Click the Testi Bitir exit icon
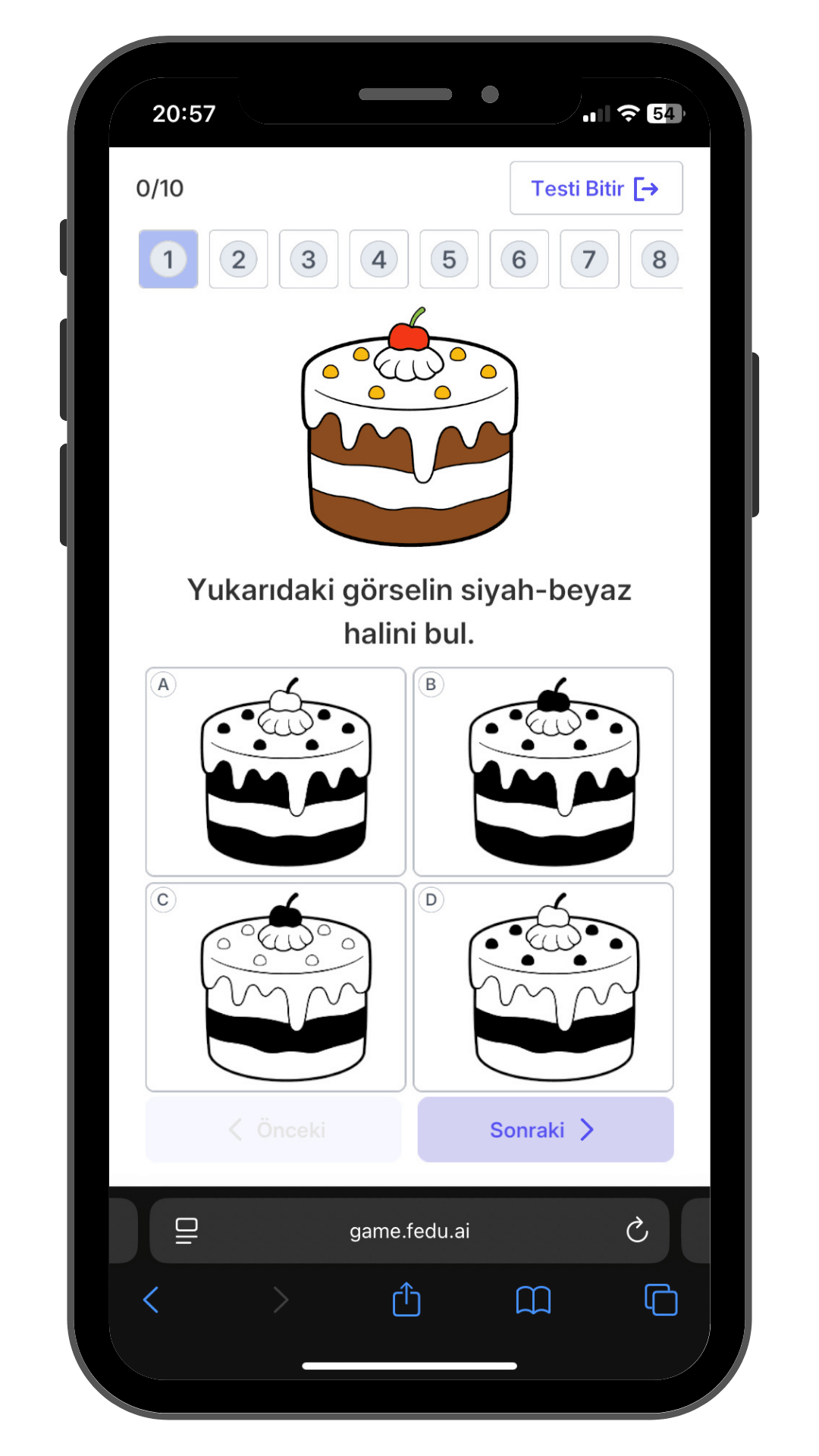This screenshot has height=1456, width=819. (645, 189)
